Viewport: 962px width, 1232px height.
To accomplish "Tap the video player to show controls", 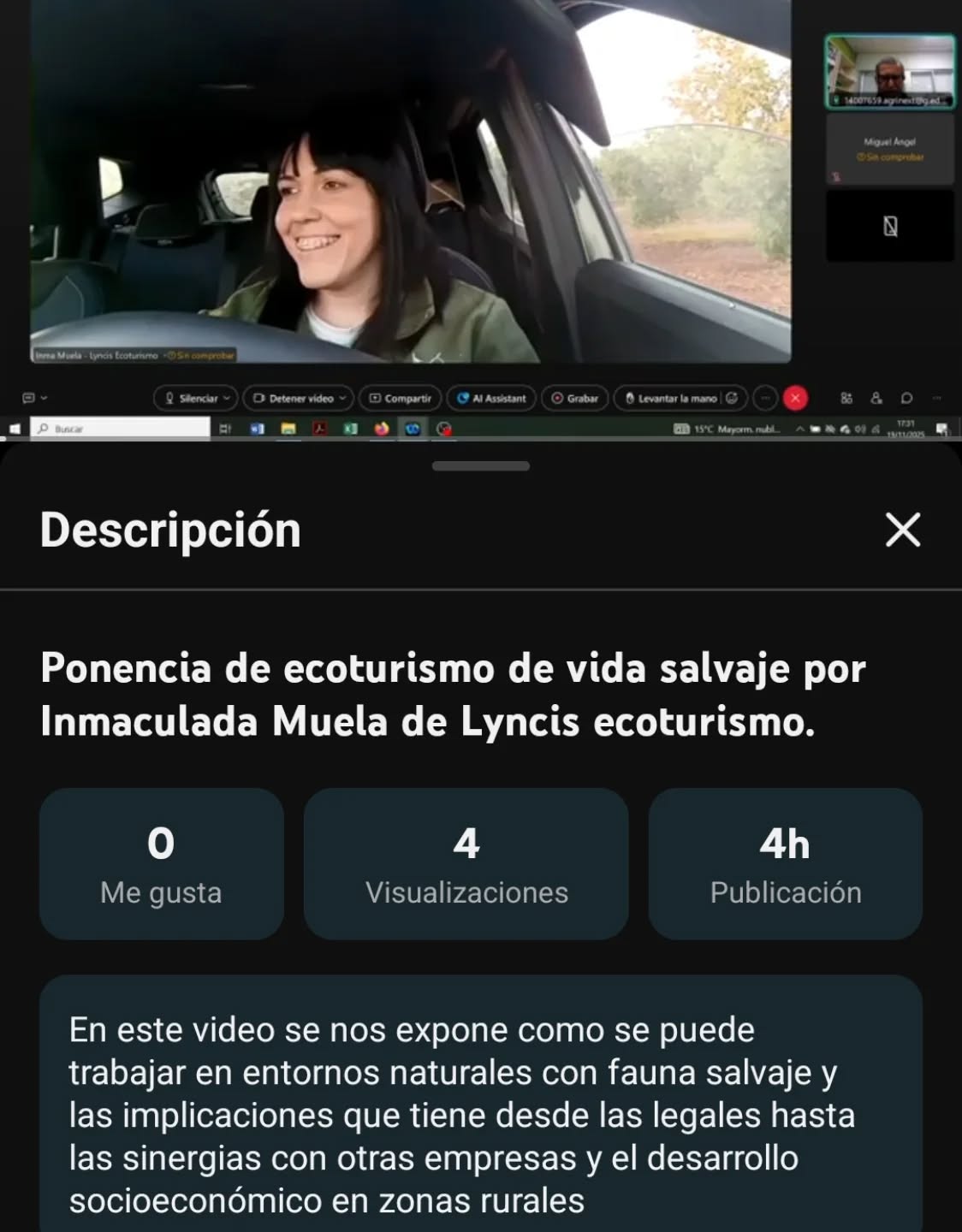I will 479,214.
